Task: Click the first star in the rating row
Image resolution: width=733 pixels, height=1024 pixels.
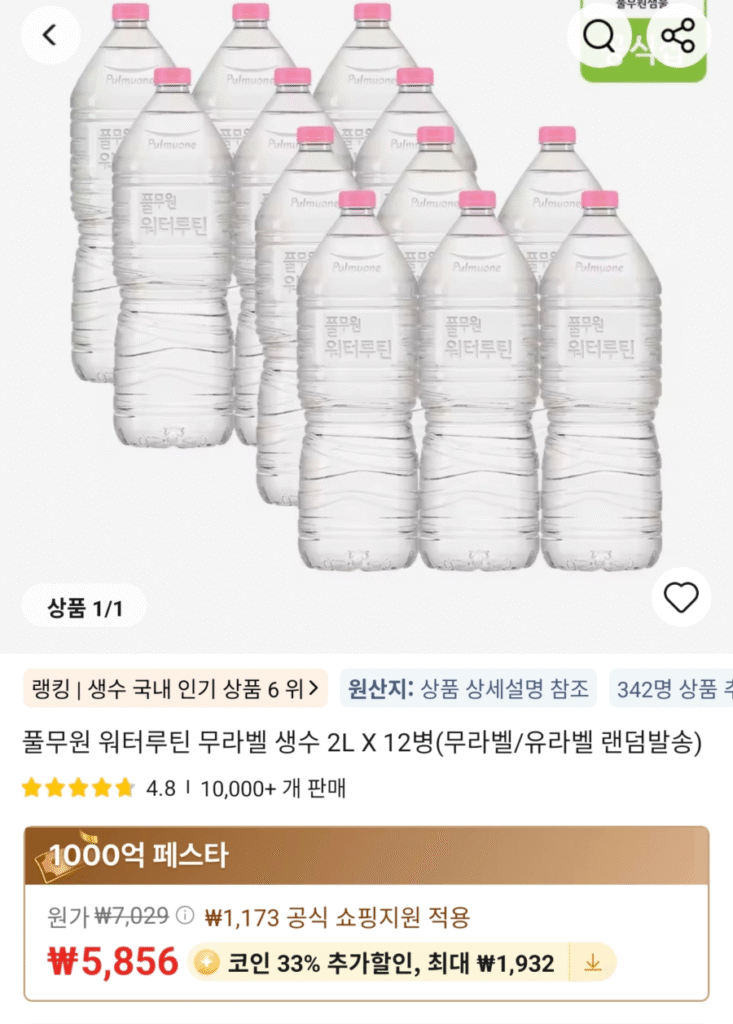Action: 30,788
